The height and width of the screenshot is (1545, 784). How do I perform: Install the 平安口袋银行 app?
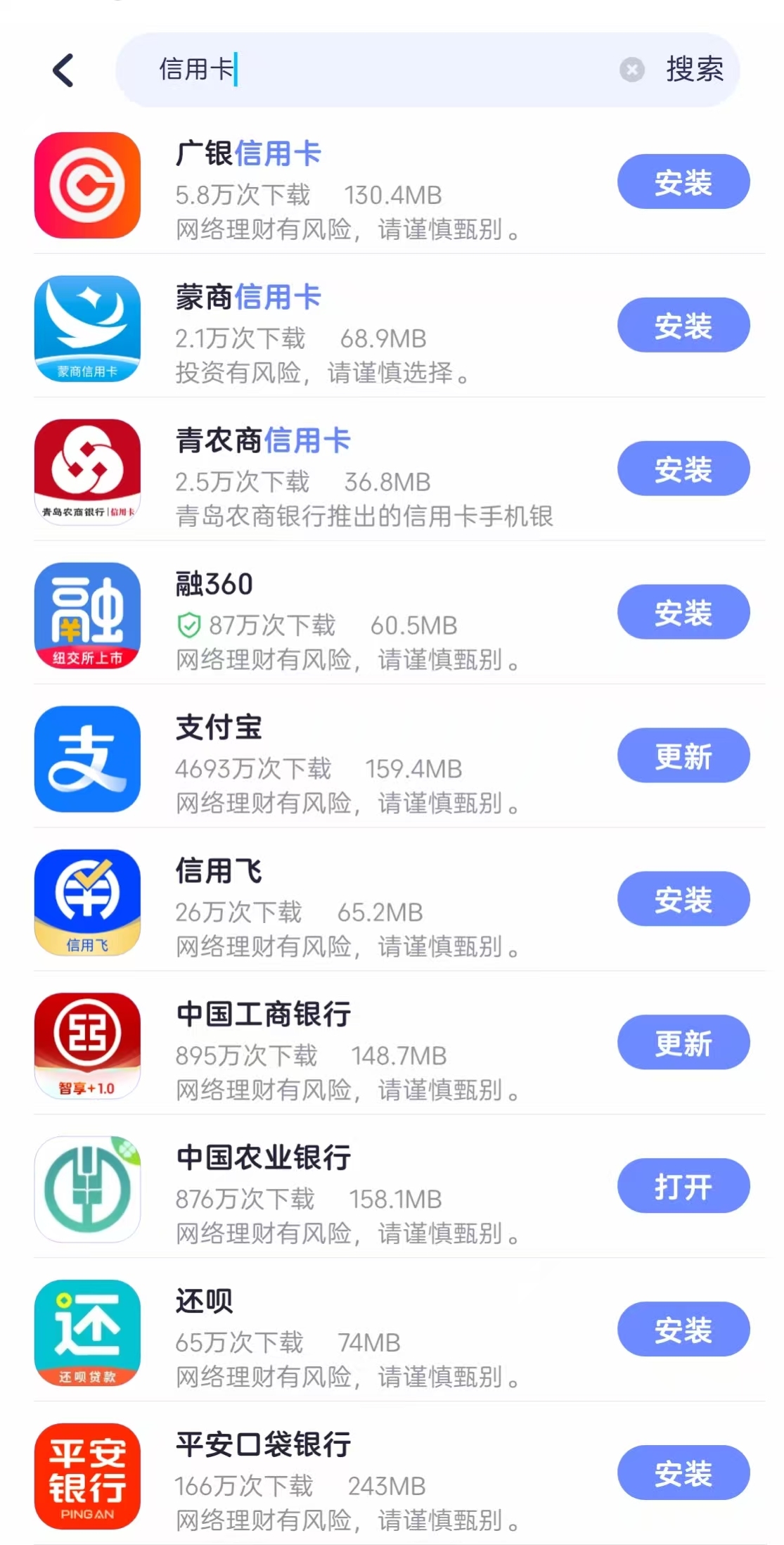(x=683, y=1474)
